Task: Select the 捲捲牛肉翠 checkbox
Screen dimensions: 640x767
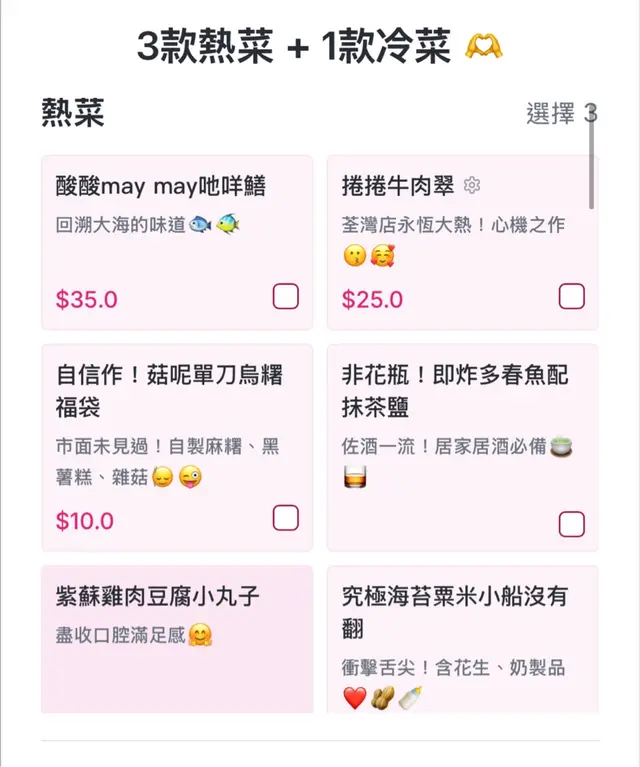Action: pyautogui.click(x=571, y=296)
